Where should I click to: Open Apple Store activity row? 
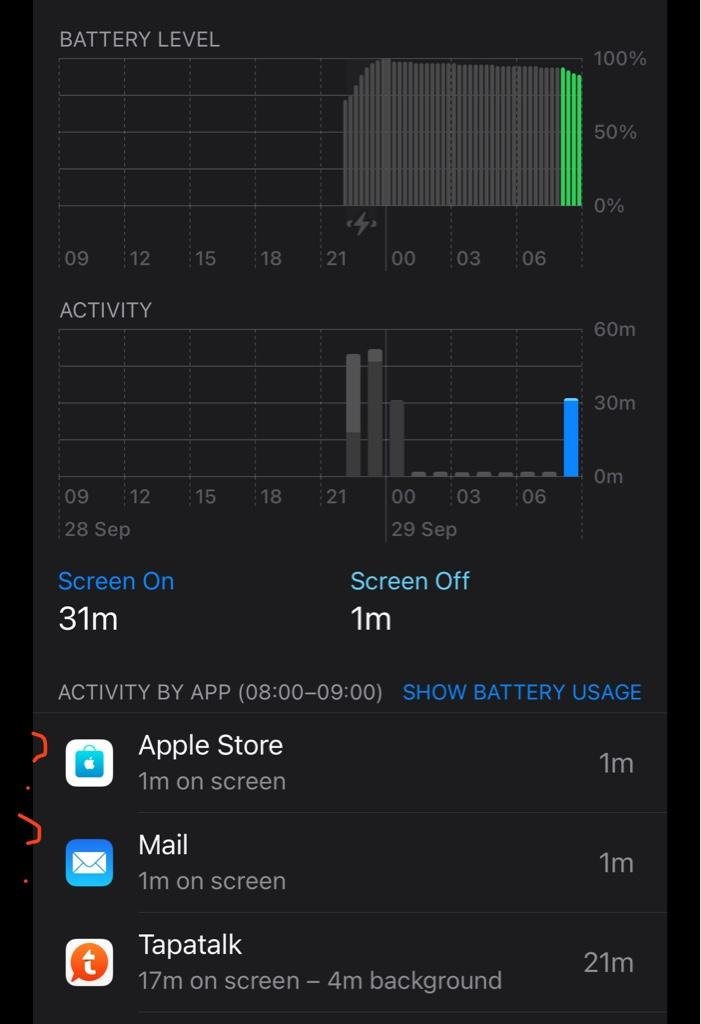pos(350,763)
